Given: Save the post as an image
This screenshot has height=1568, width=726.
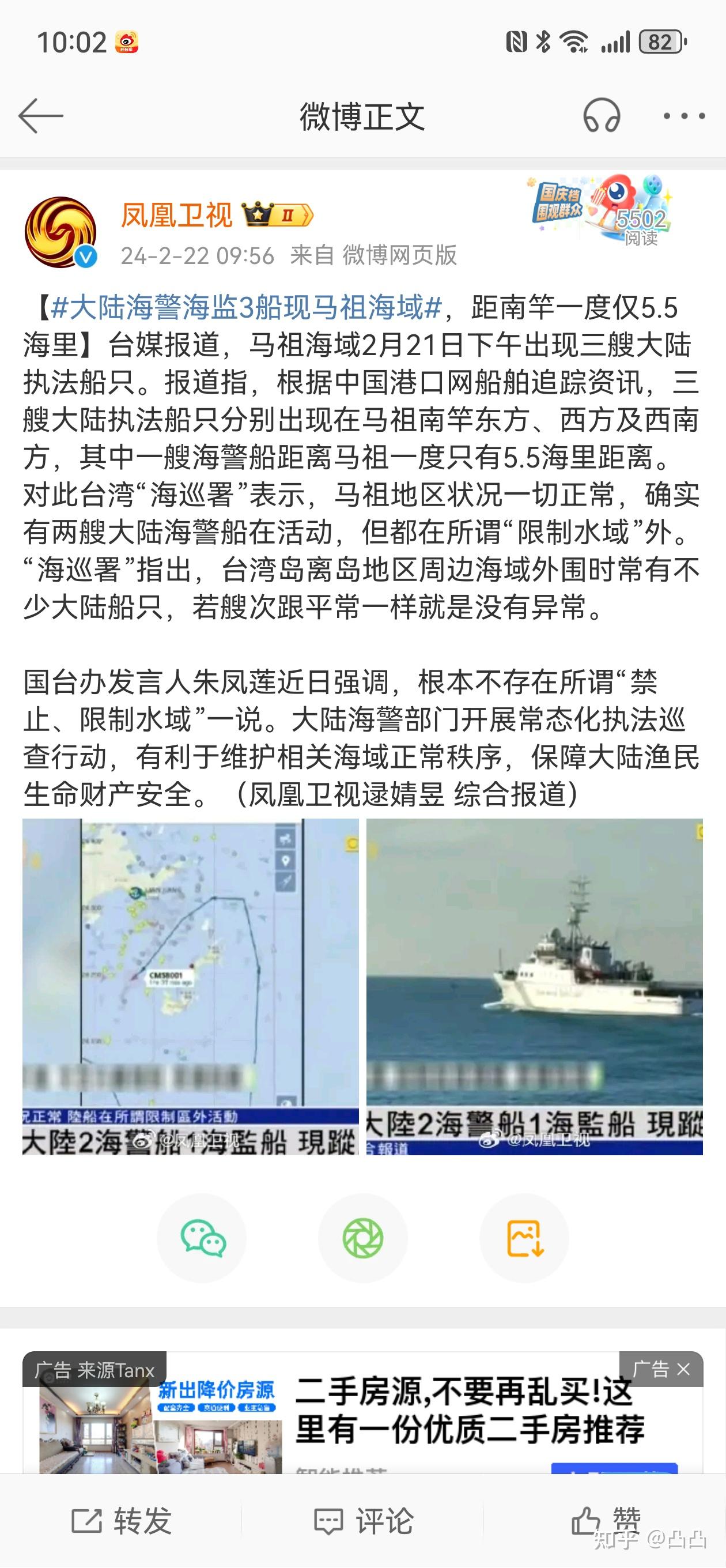Looking at the screenshot, I should point(524,1238).
